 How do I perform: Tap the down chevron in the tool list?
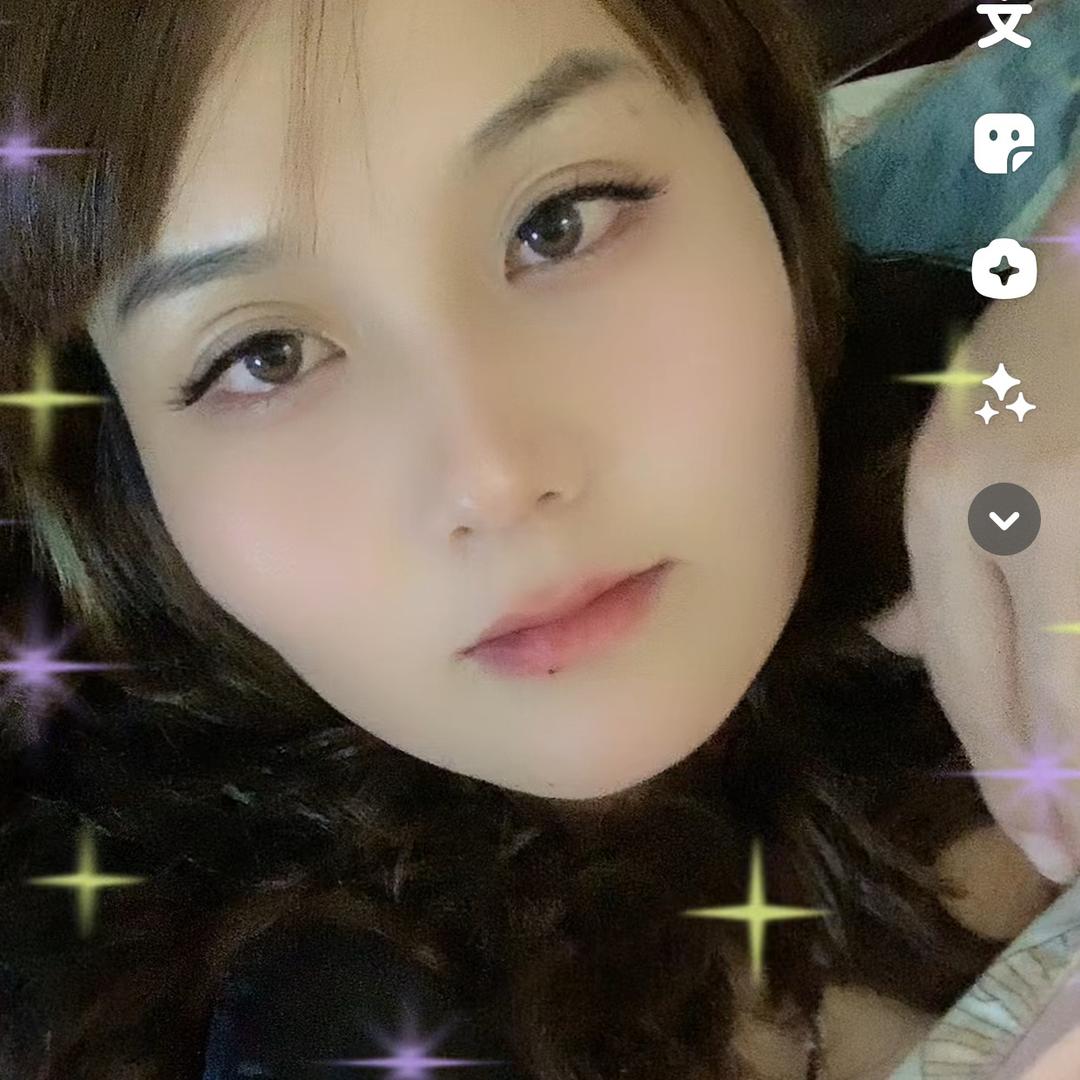coord(1004,519)
